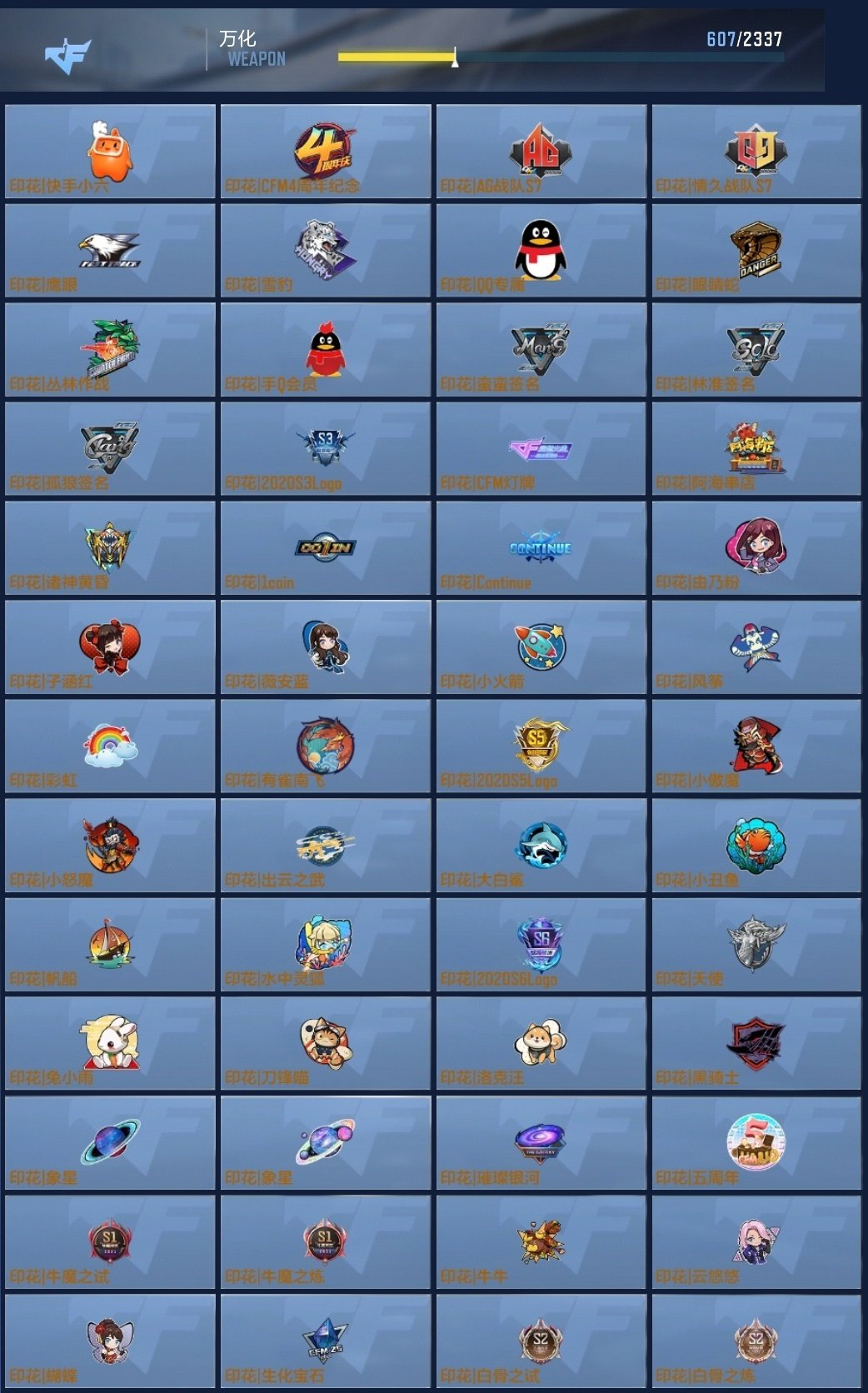This screenshot has height=1393, width=868.
Task: Select the CFM4周年纪念 sticker
Action: [x=326, y=152]
